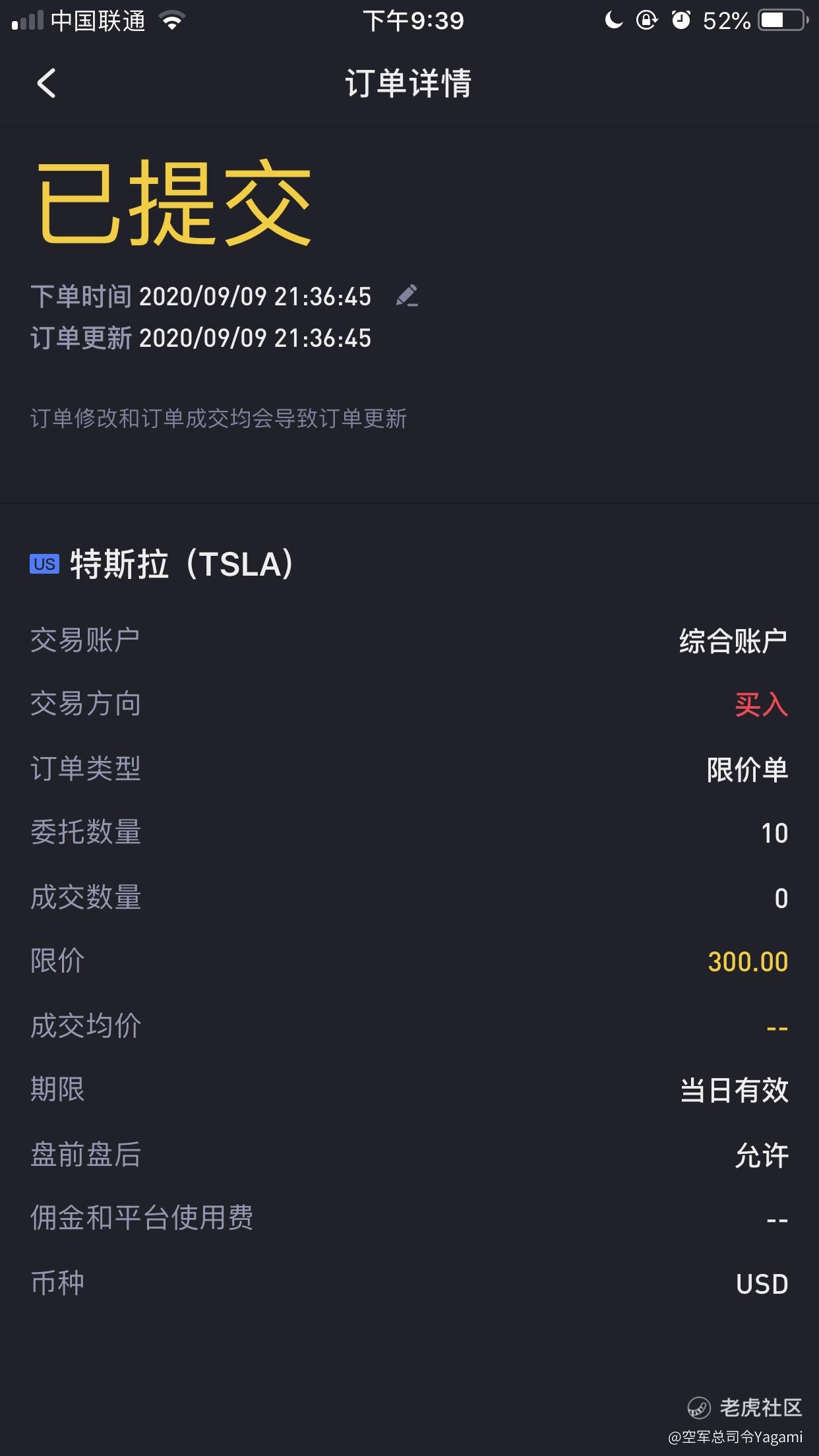Go back from the 订单详情 page

click(x=46, y=84)
